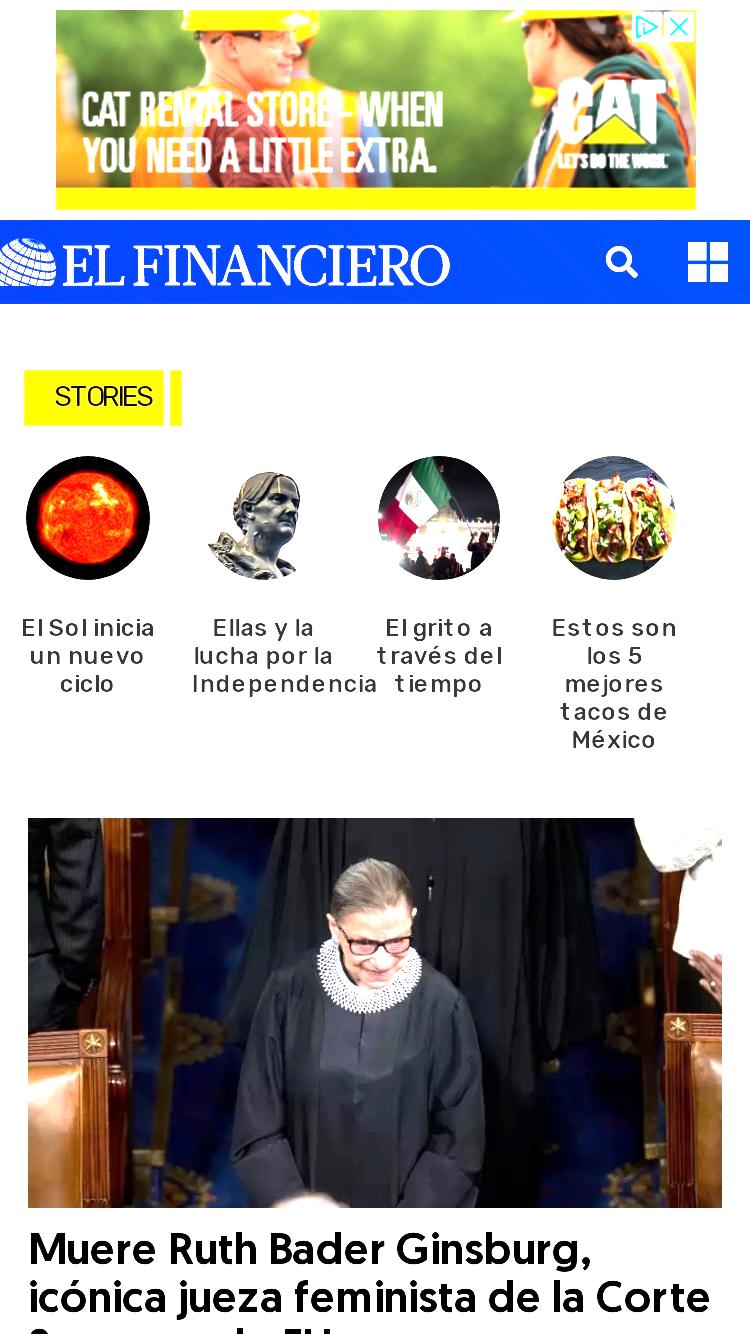Tap the AdChoices icon on the banner

pos(648,27)
